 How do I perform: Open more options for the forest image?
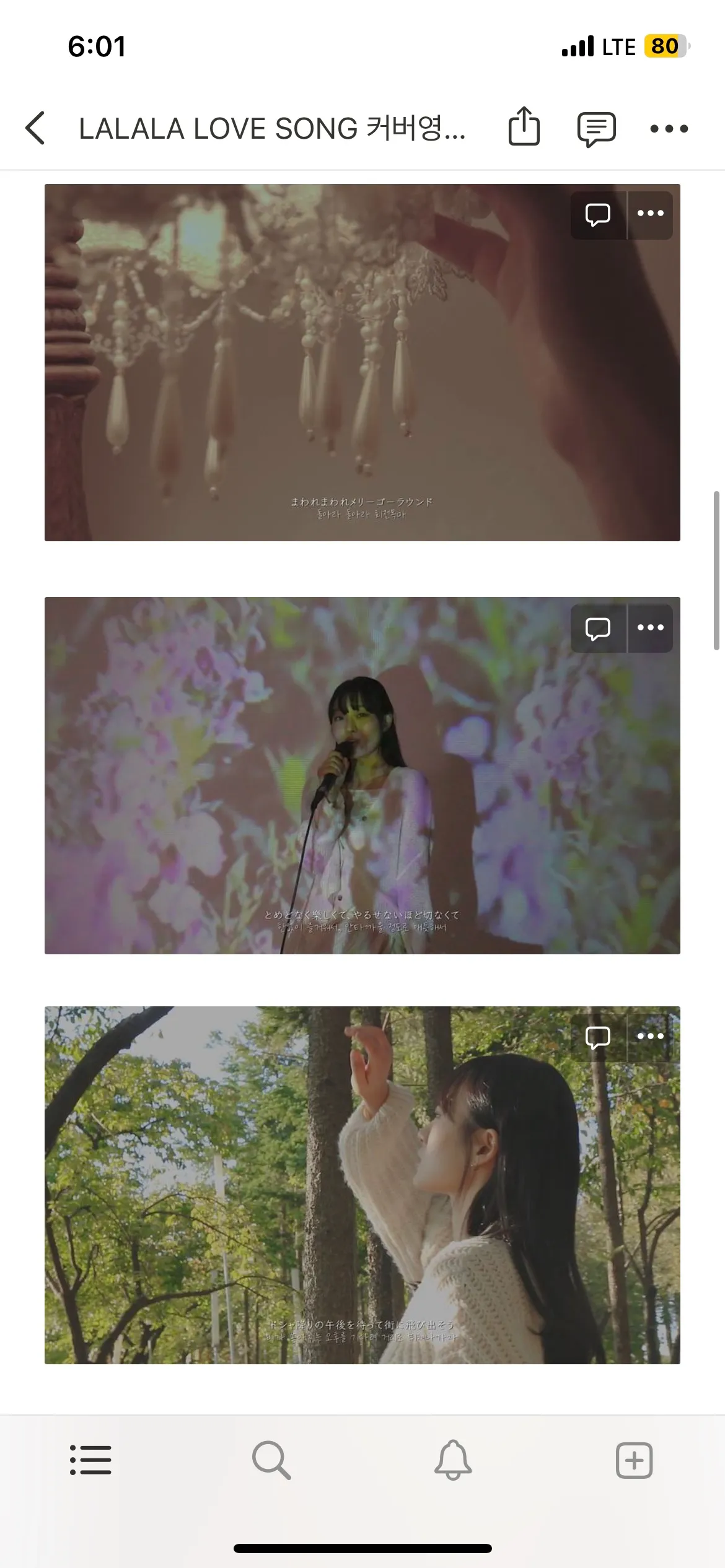[651, 1037]
